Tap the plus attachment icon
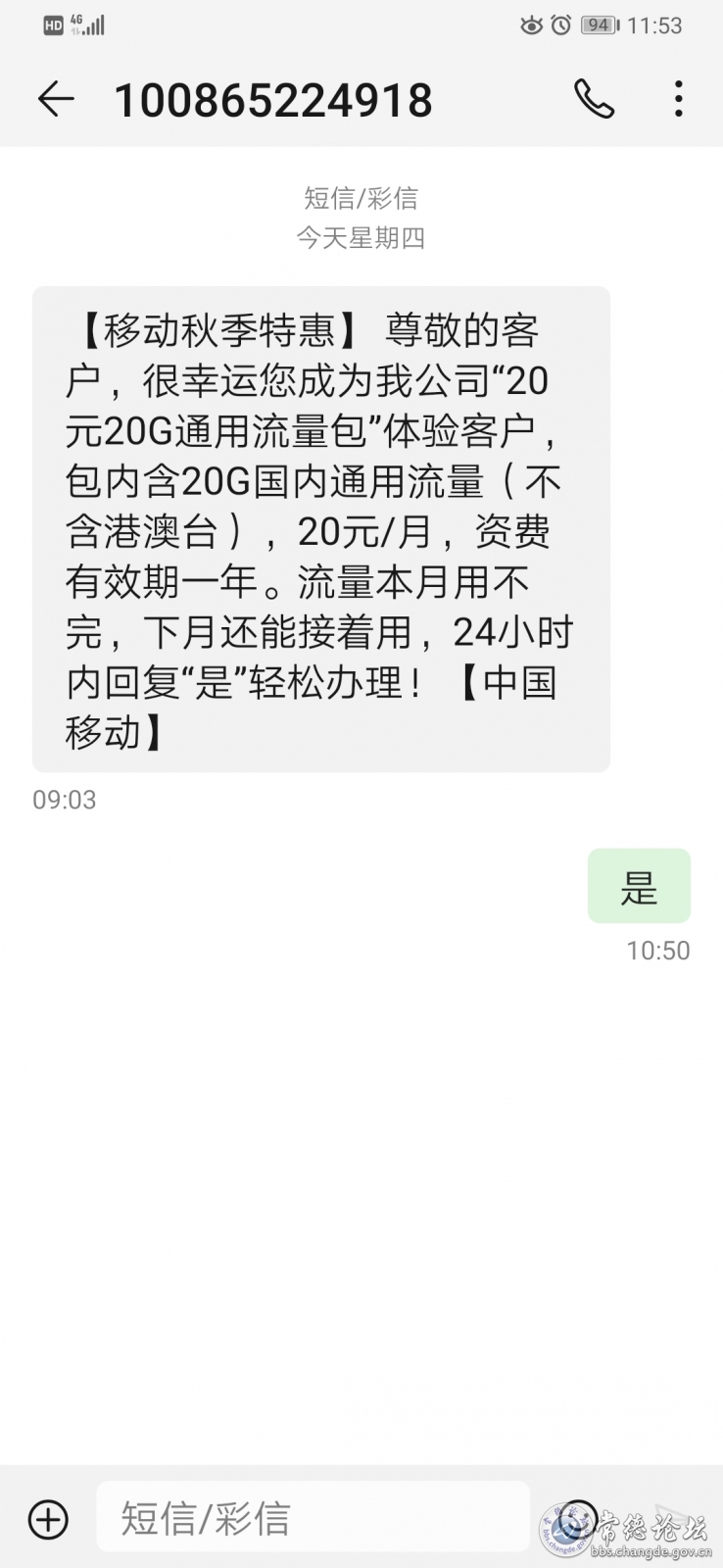Viewport: 723px width, 1568px height. coord(48,1519)
